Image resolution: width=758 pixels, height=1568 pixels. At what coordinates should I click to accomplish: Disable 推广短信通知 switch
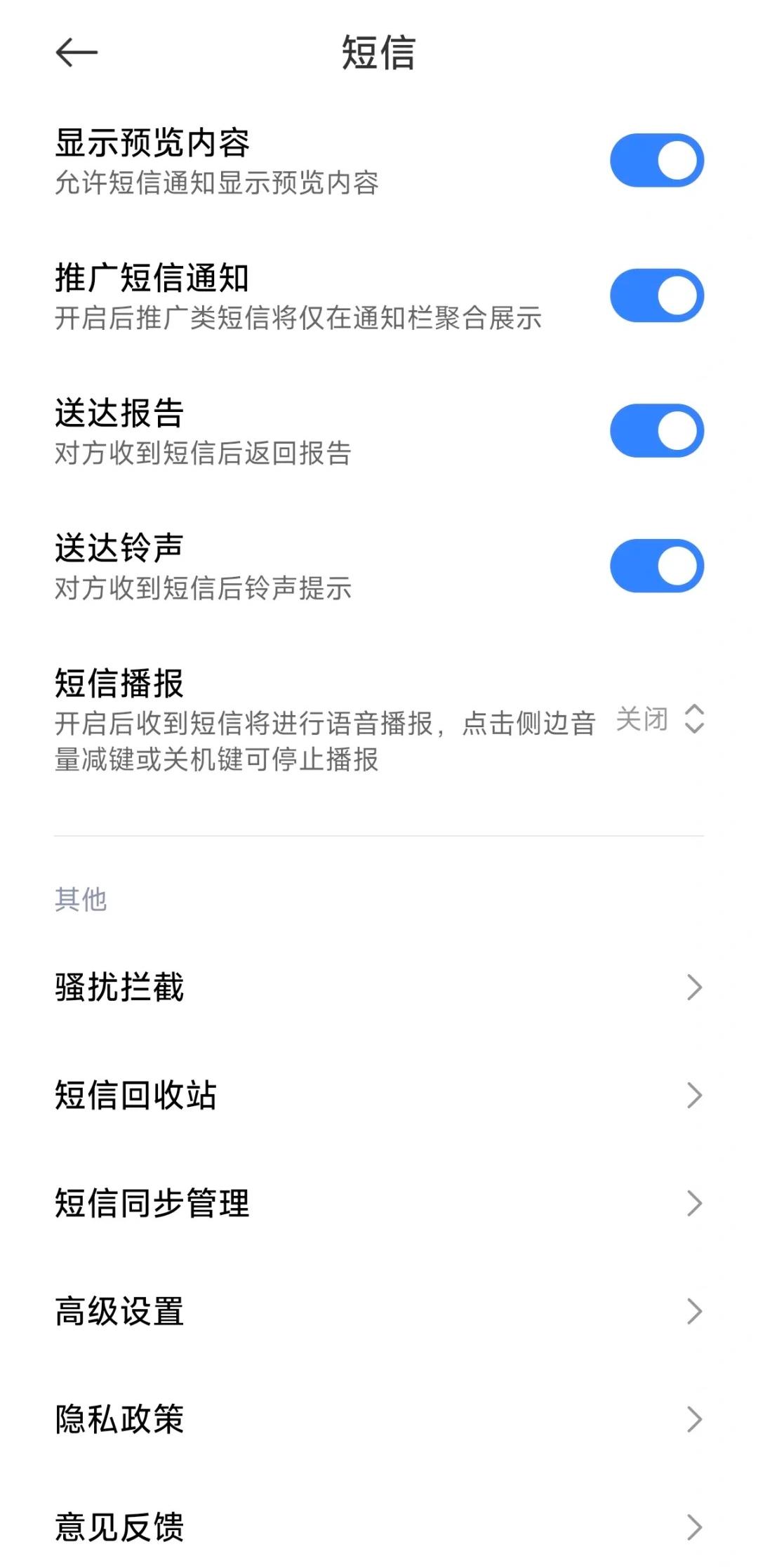pyautogui.click(x=656, y=295)
